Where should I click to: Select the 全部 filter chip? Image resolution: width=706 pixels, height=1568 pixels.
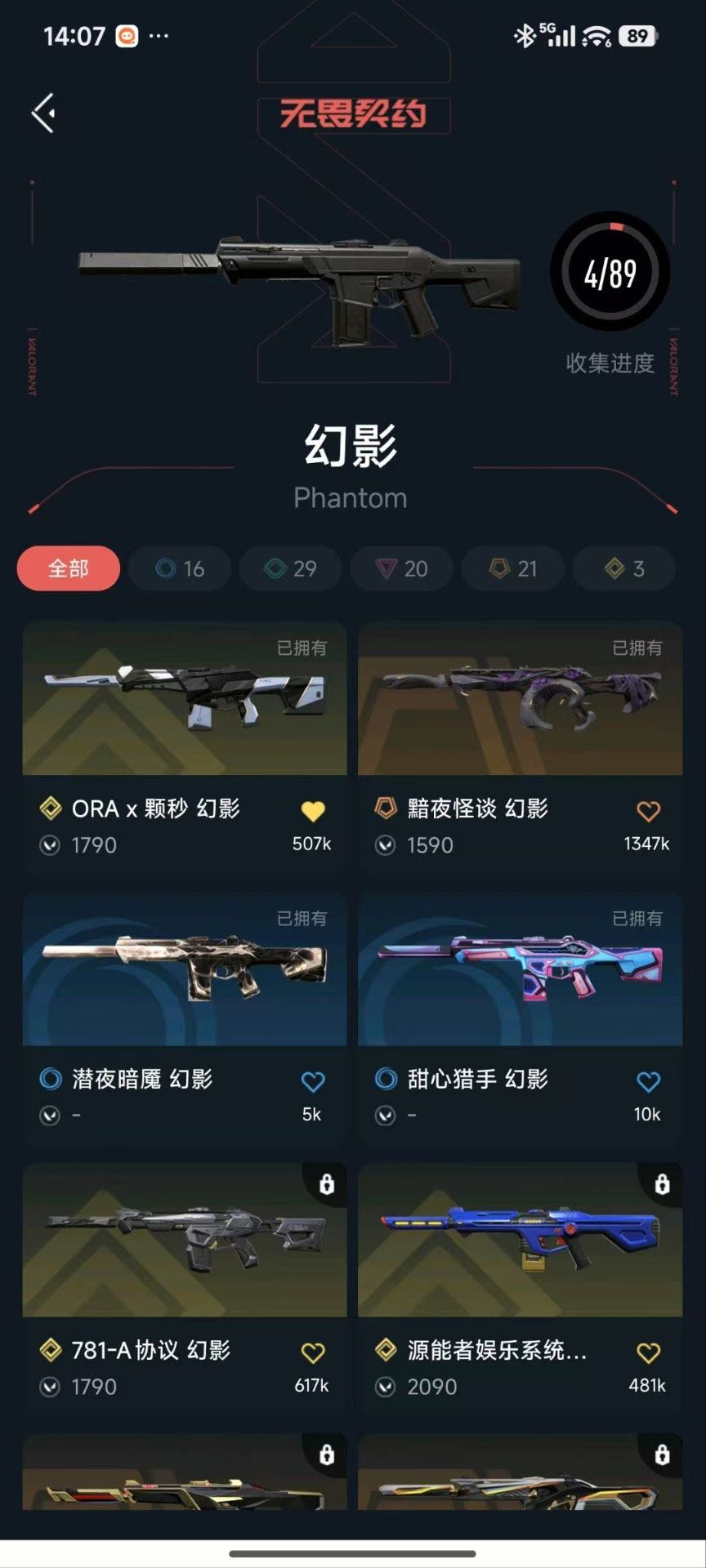(69, 568)
